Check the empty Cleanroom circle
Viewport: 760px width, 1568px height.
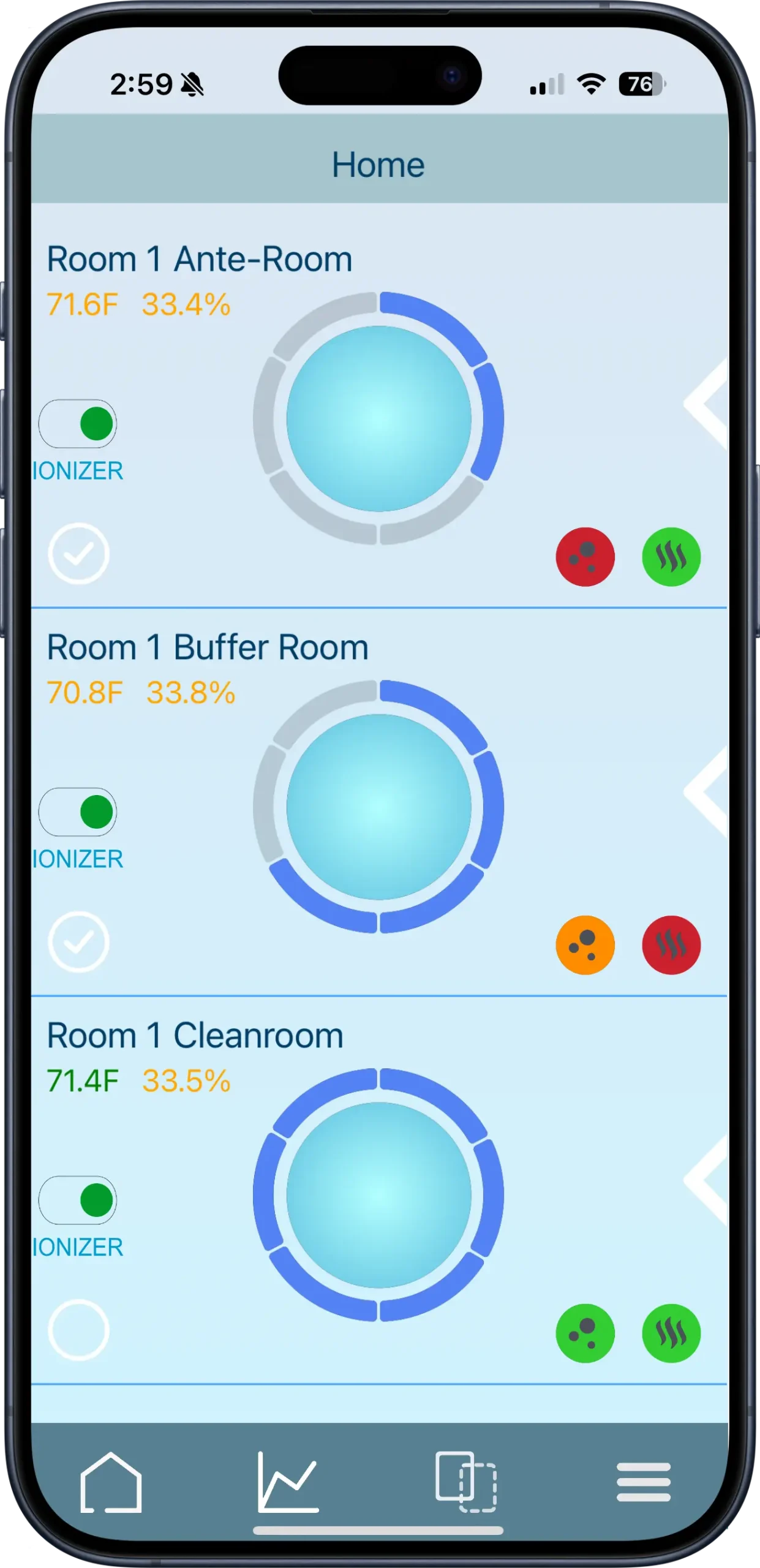pyautogui.click(x=79, y=1330)
